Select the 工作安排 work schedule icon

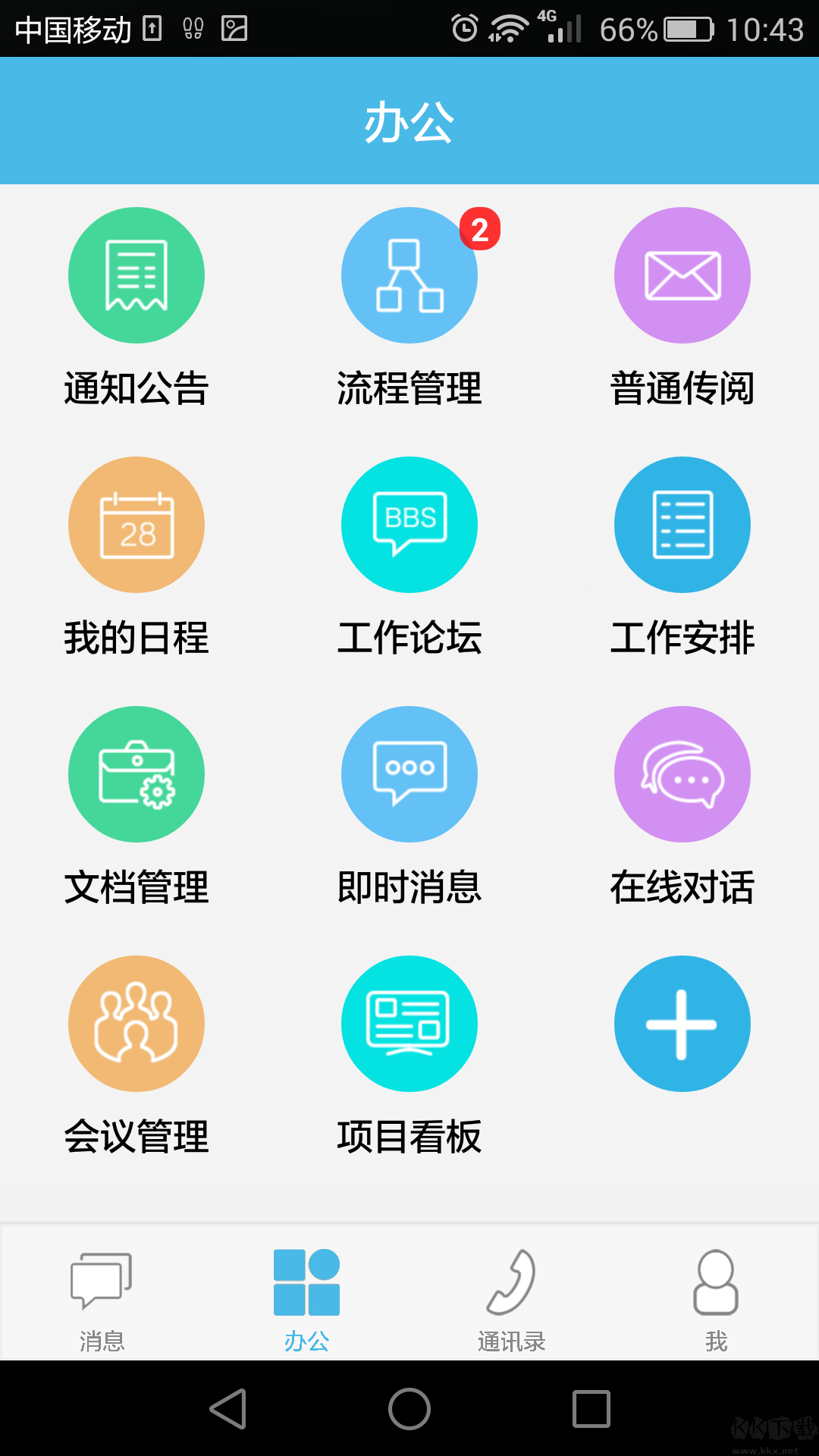682,525
